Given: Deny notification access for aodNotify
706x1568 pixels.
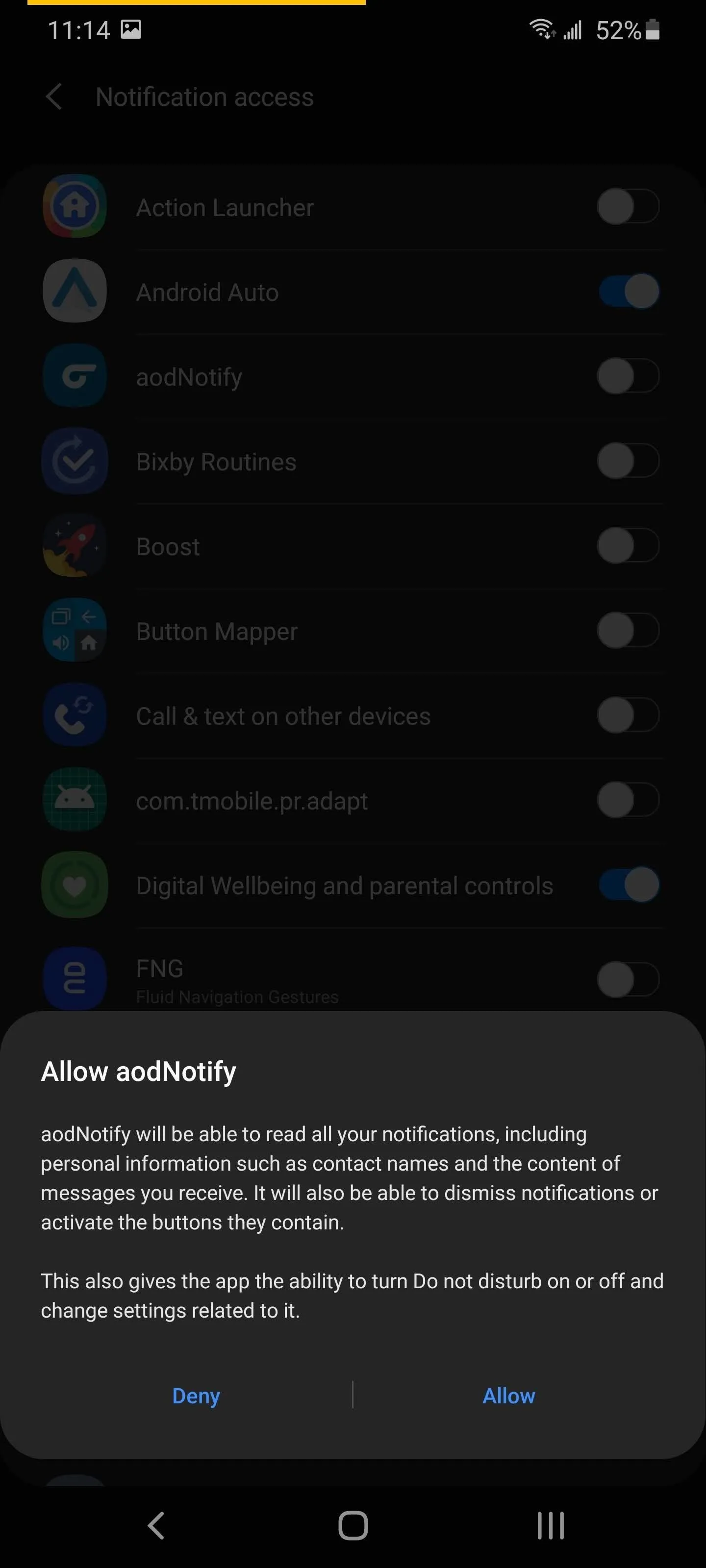Looking at the screenshot, I should [196, 1395].
